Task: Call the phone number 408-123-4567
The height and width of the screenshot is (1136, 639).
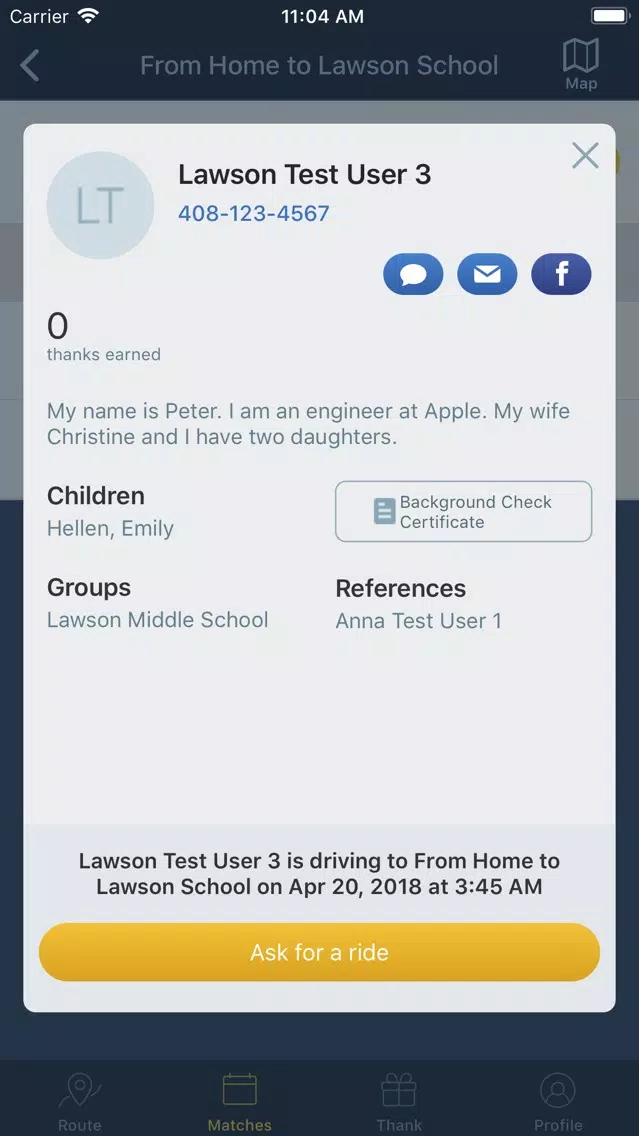Action: pyautogui.click(x=254, y=213)
